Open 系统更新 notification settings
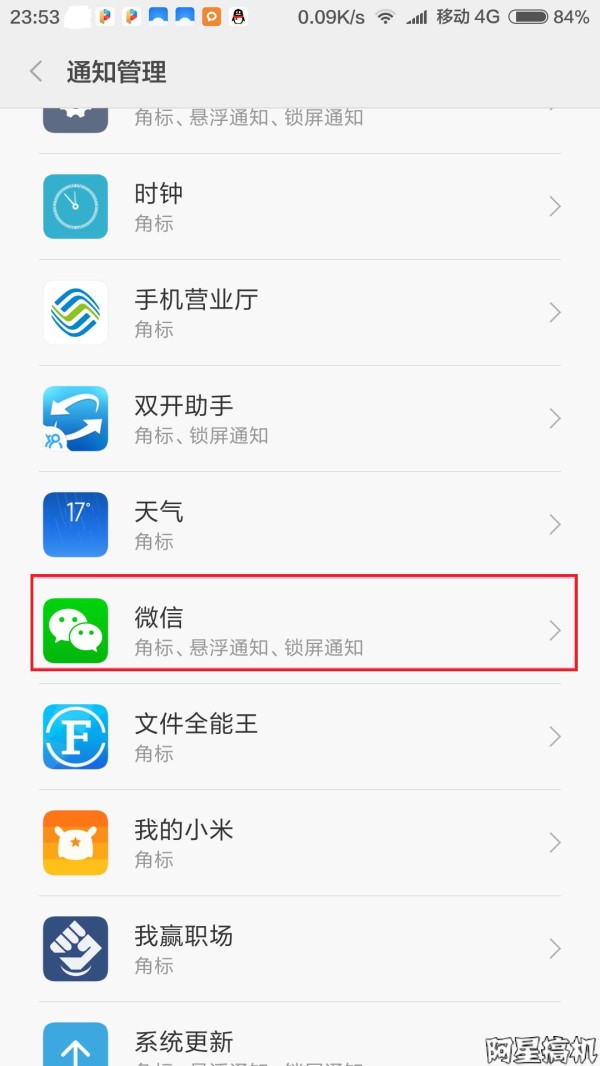 300,1045
